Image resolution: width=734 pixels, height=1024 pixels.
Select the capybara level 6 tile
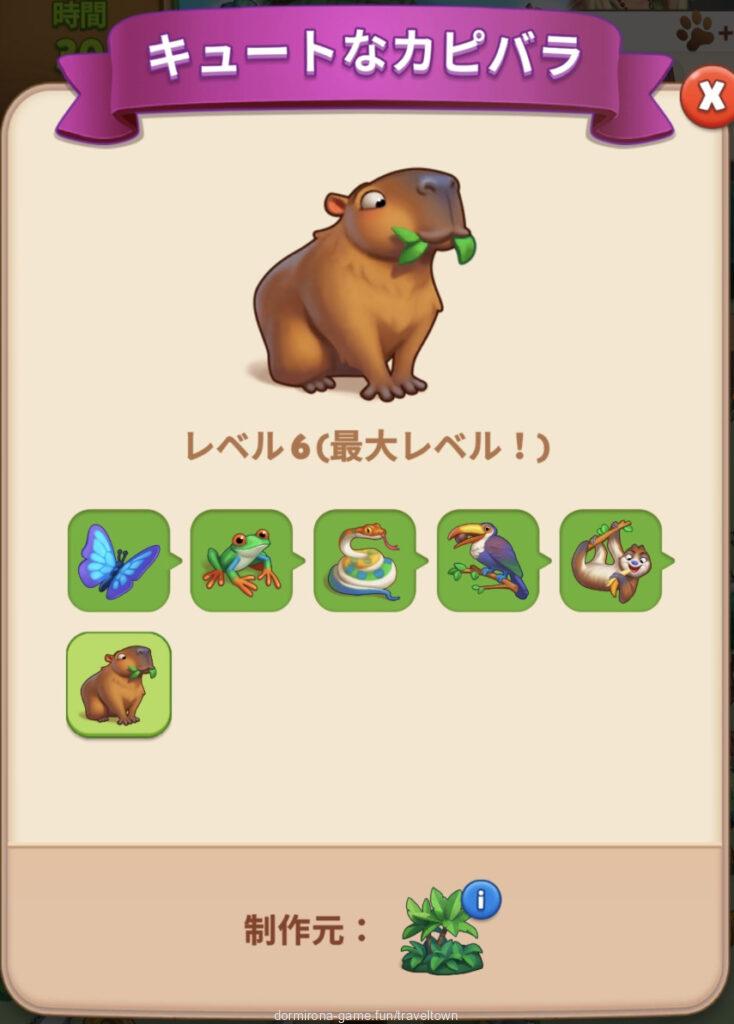pos(118,685)
